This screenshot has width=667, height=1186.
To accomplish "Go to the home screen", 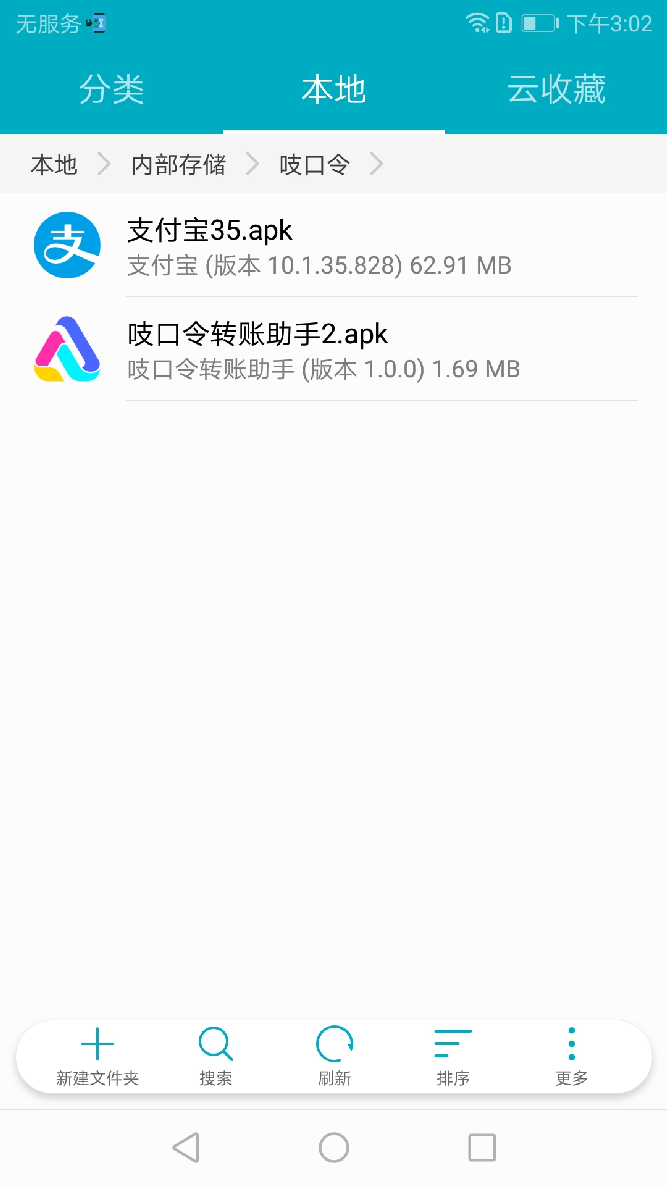I will point(334,1147).
